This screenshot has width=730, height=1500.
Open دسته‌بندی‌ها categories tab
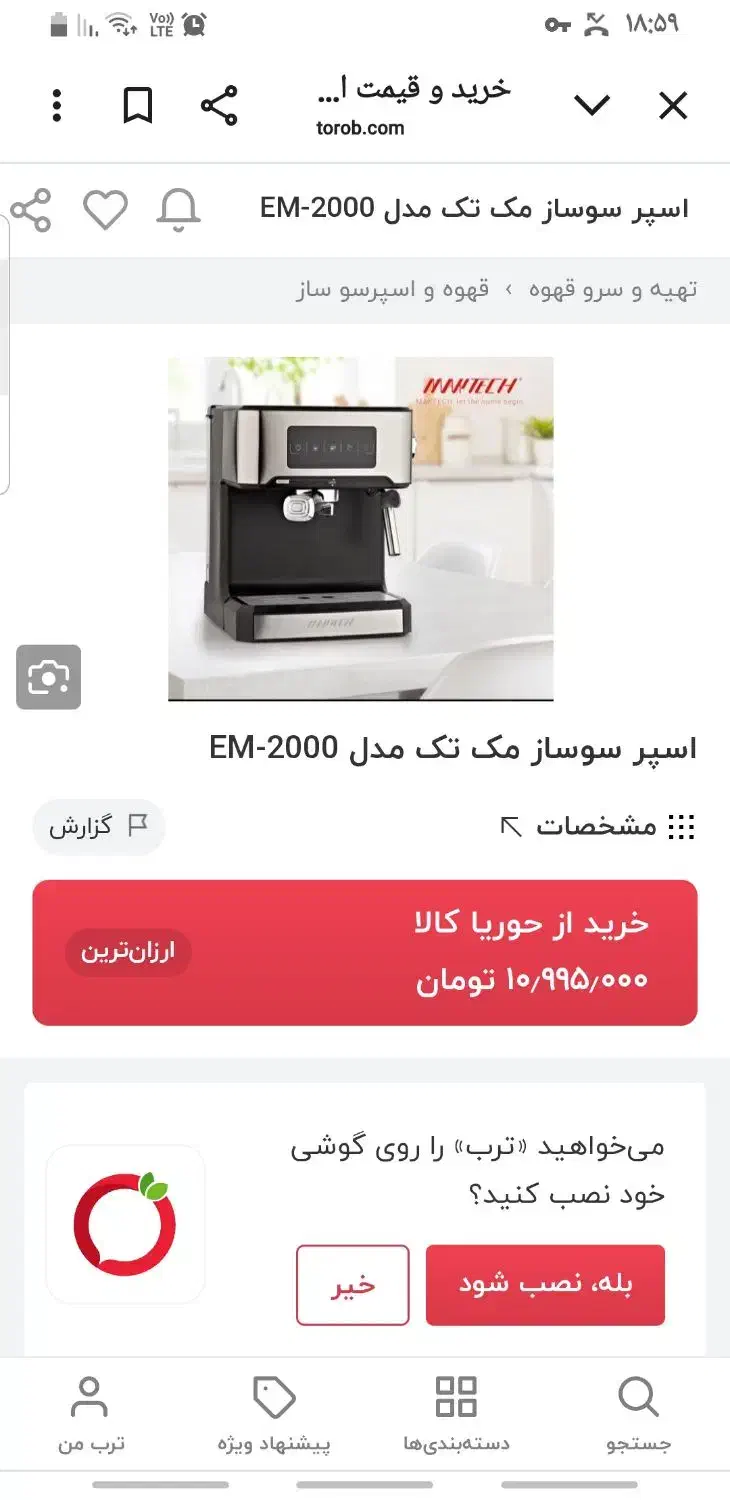(456, 1415)
